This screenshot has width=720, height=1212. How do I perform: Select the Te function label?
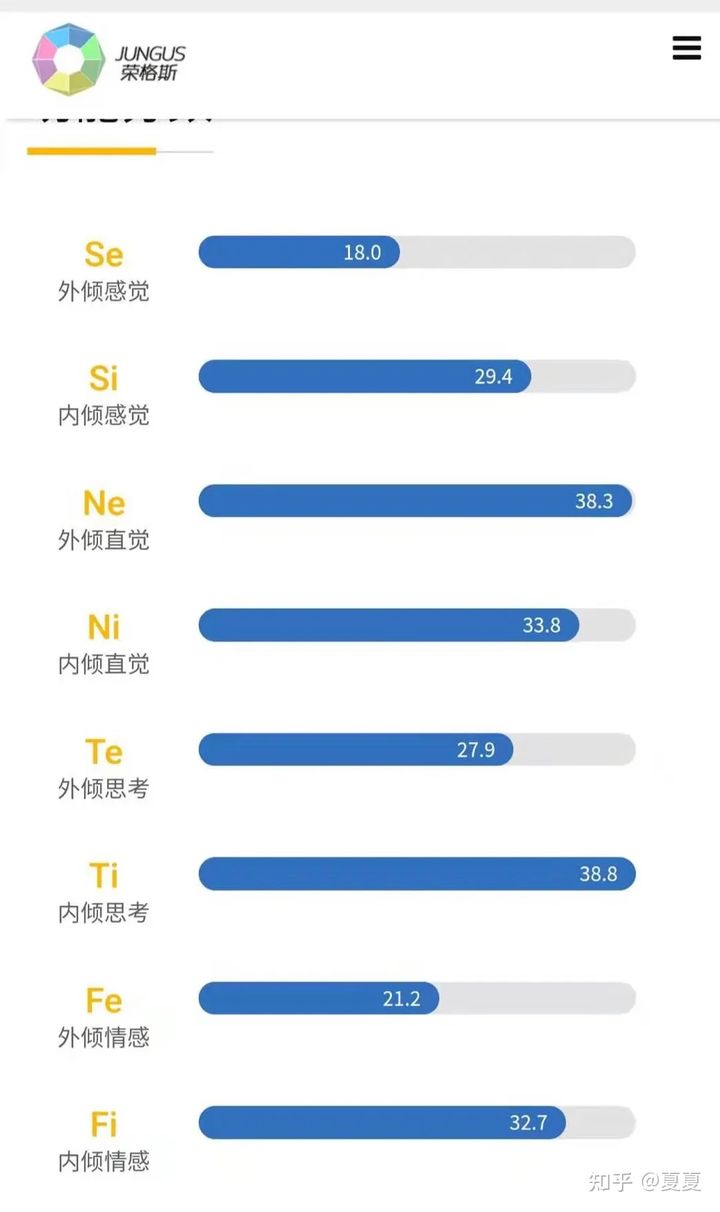tap(104, 750)
